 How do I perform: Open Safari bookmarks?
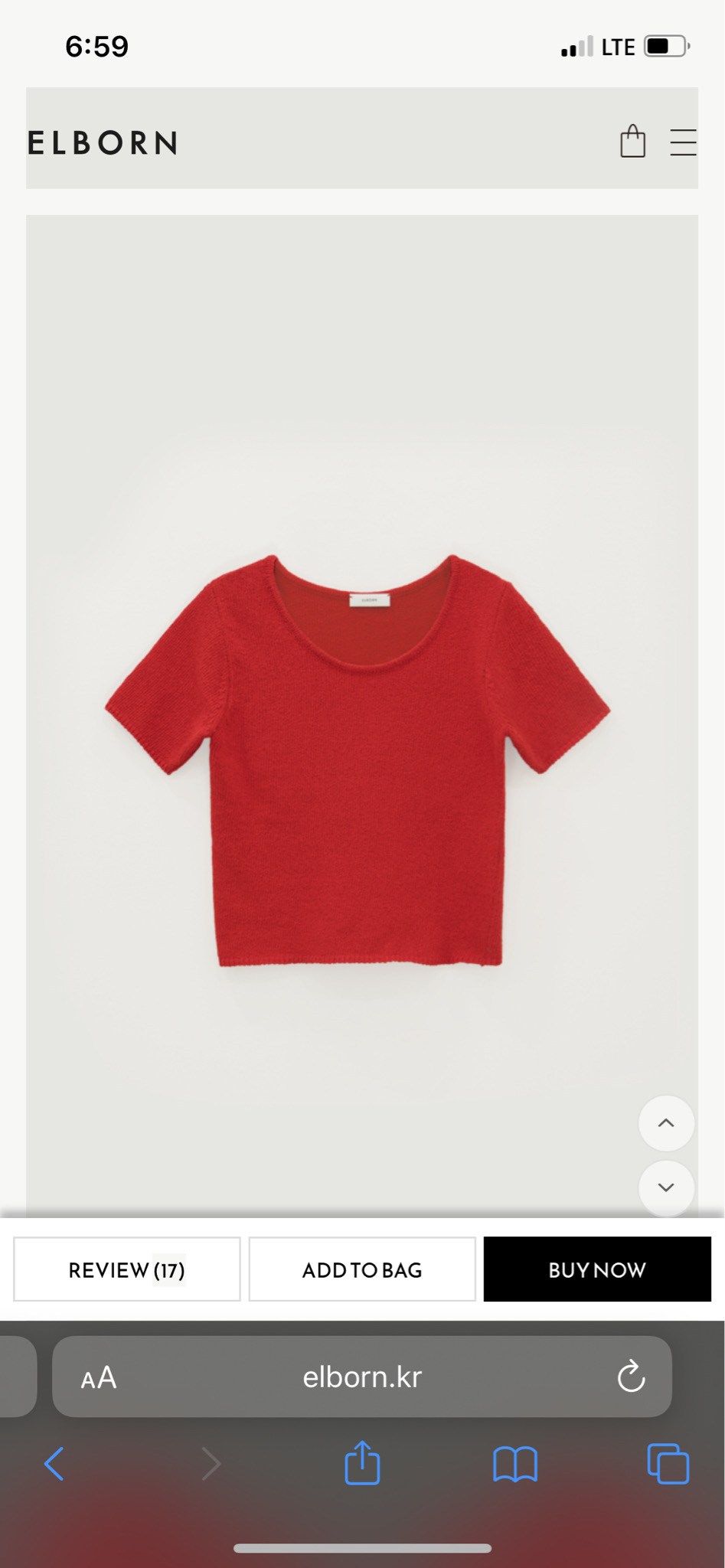[515, 1464]
